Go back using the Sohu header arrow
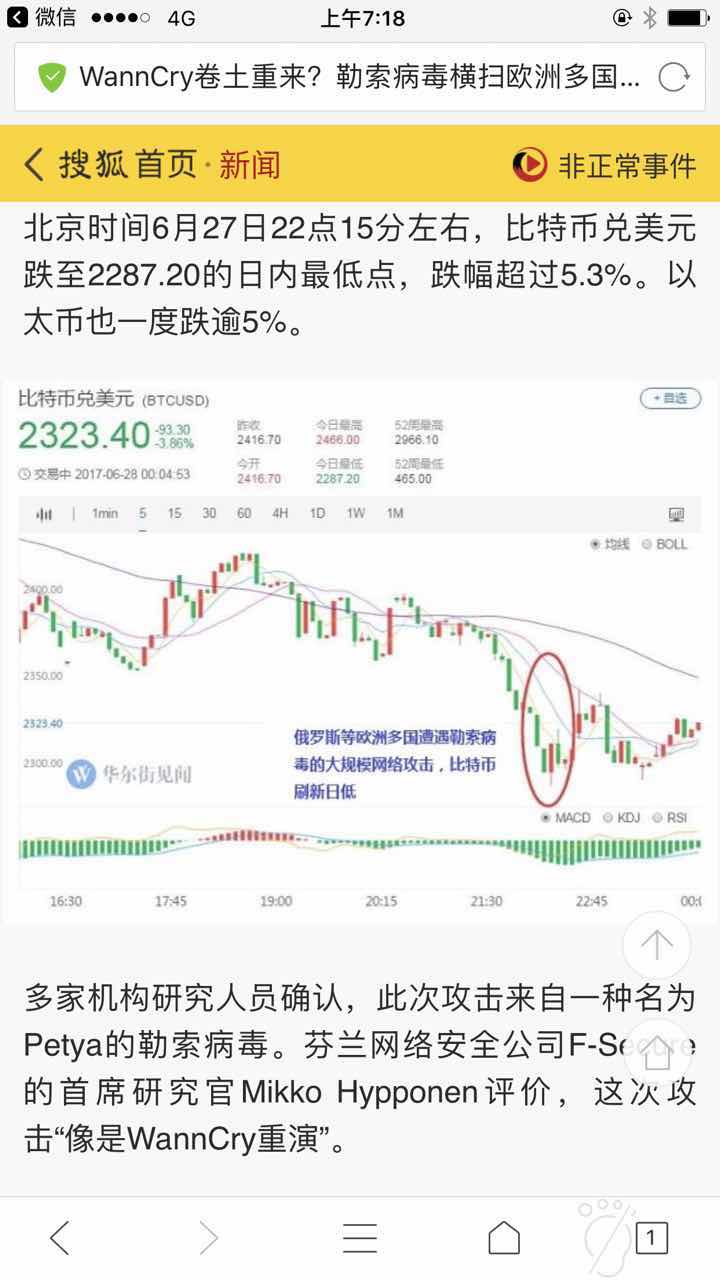Image resolution: width=720 pixels, height=1280 pixels. tap(34, 165)
